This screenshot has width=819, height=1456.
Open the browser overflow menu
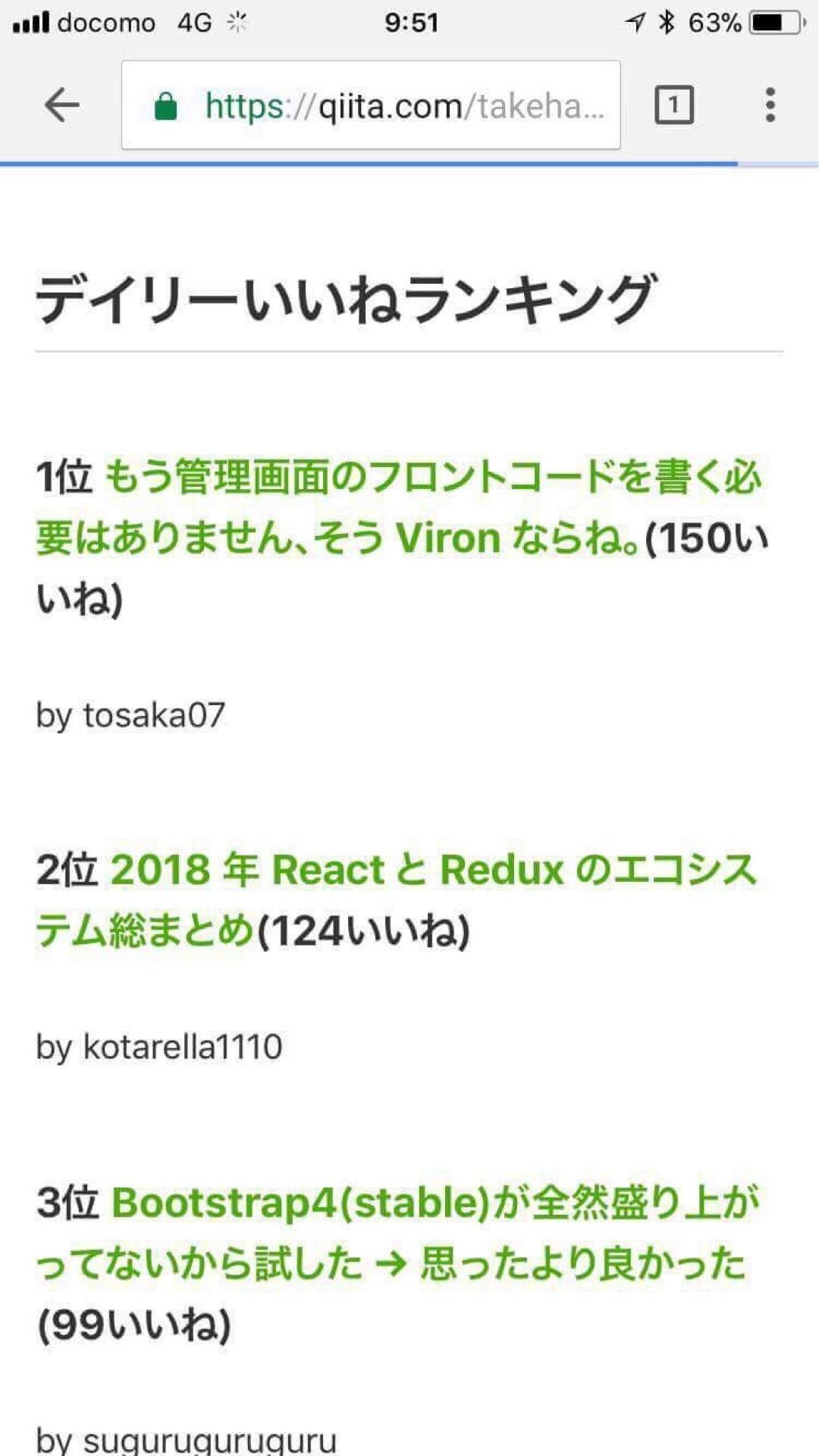point(770,105)
